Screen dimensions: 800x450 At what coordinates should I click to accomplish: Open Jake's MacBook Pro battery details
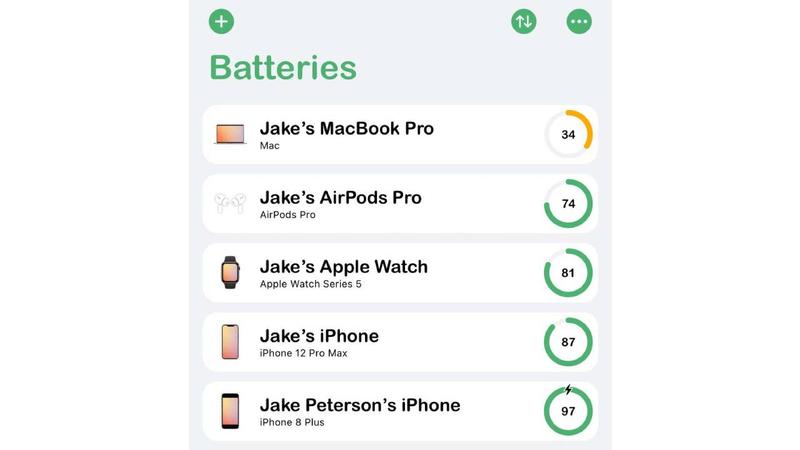tap(400, 135)
